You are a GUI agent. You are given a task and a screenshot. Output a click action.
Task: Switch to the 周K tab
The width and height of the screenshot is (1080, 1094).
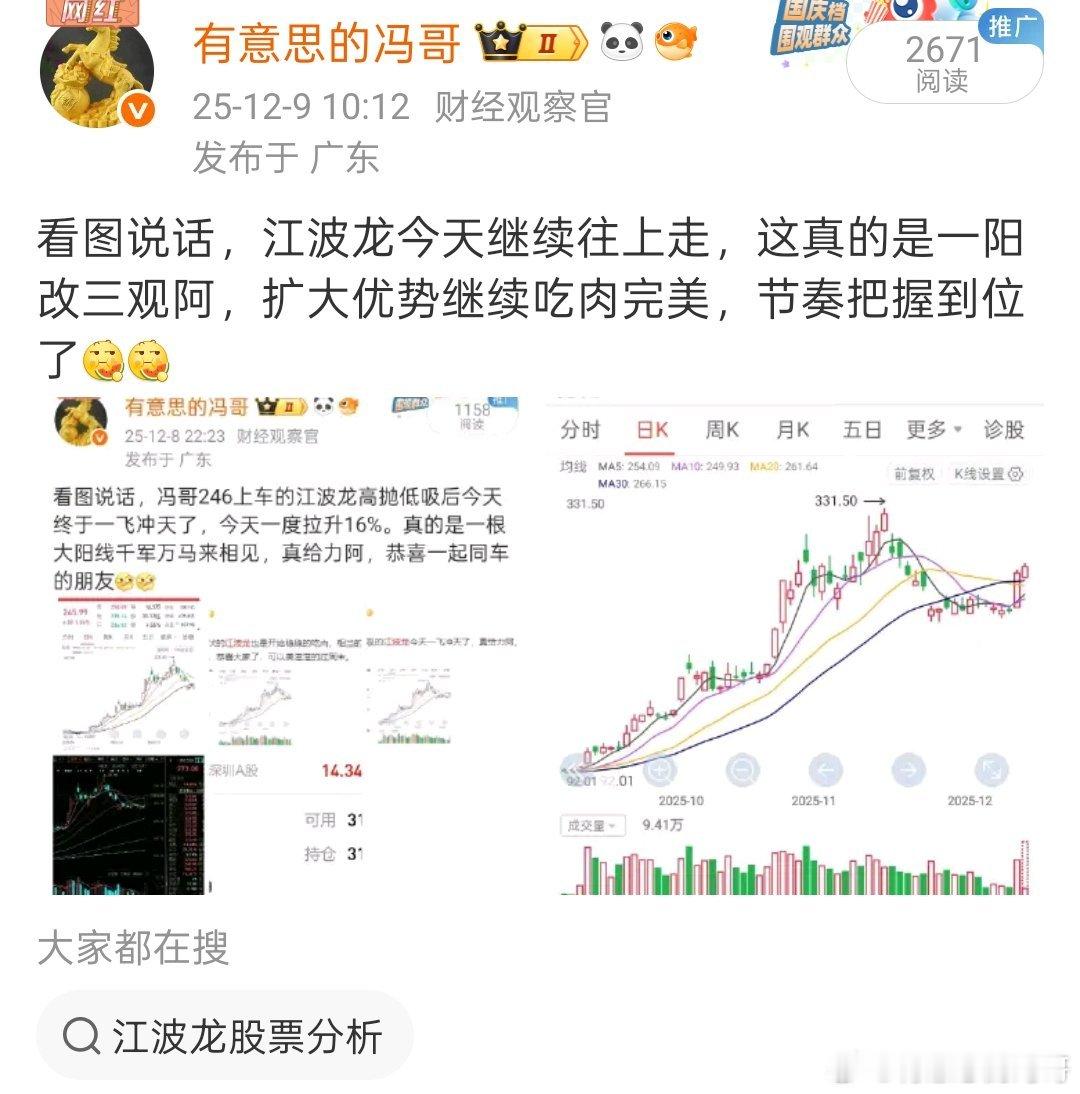[723, 430]
